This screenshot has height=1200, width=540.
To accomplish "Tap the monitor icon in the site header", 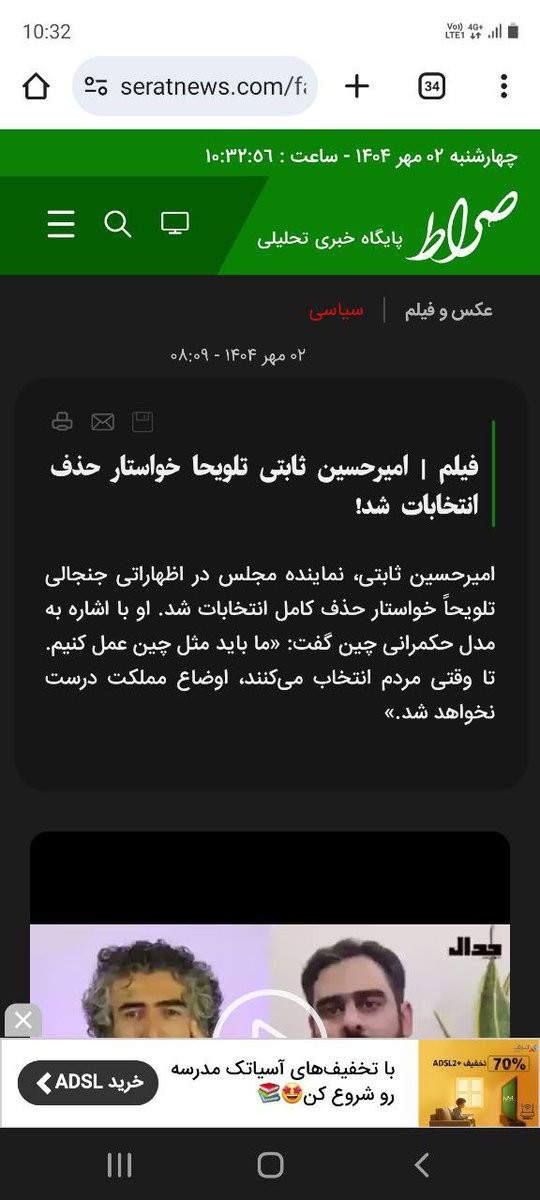I will [x=175, y=223].
